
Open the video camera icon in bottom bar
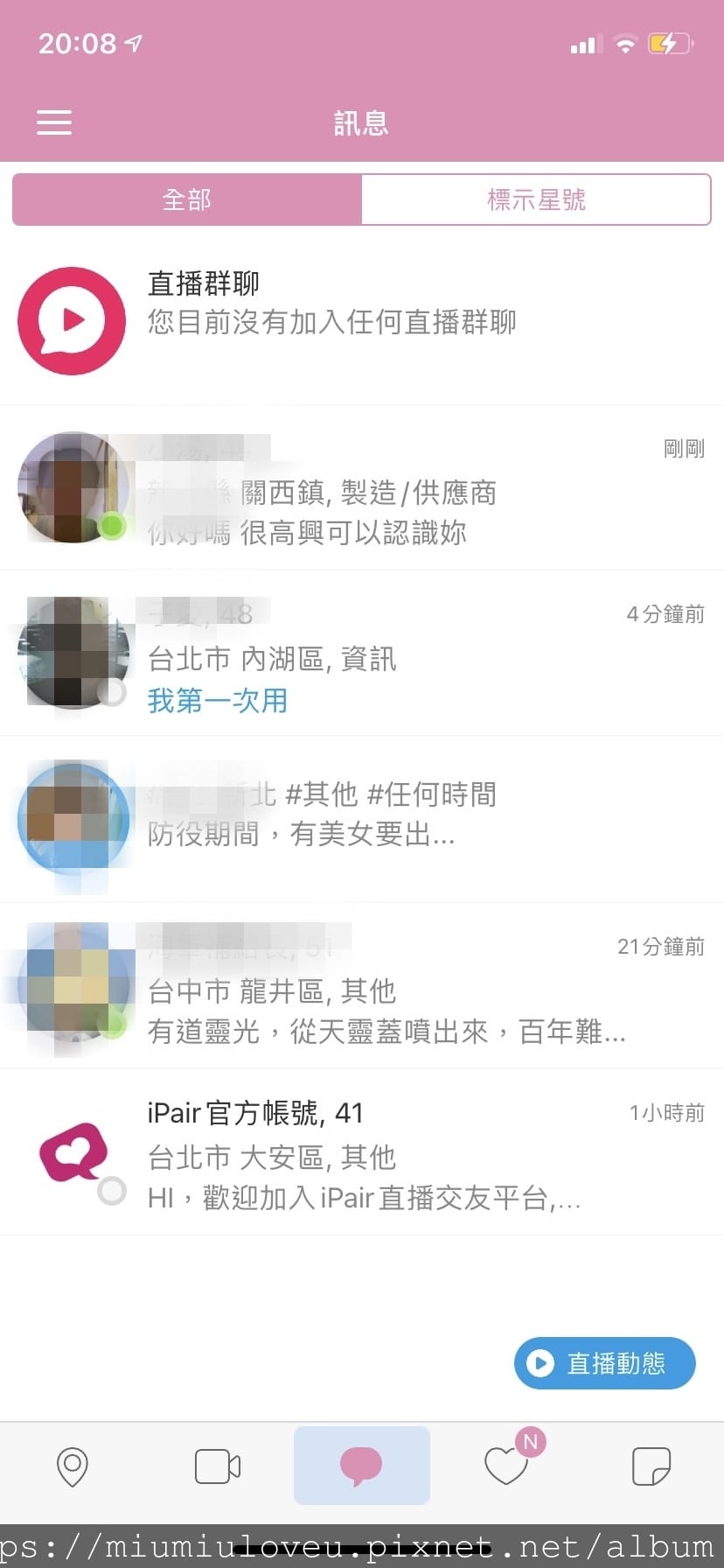click(x=217, y=1466)
